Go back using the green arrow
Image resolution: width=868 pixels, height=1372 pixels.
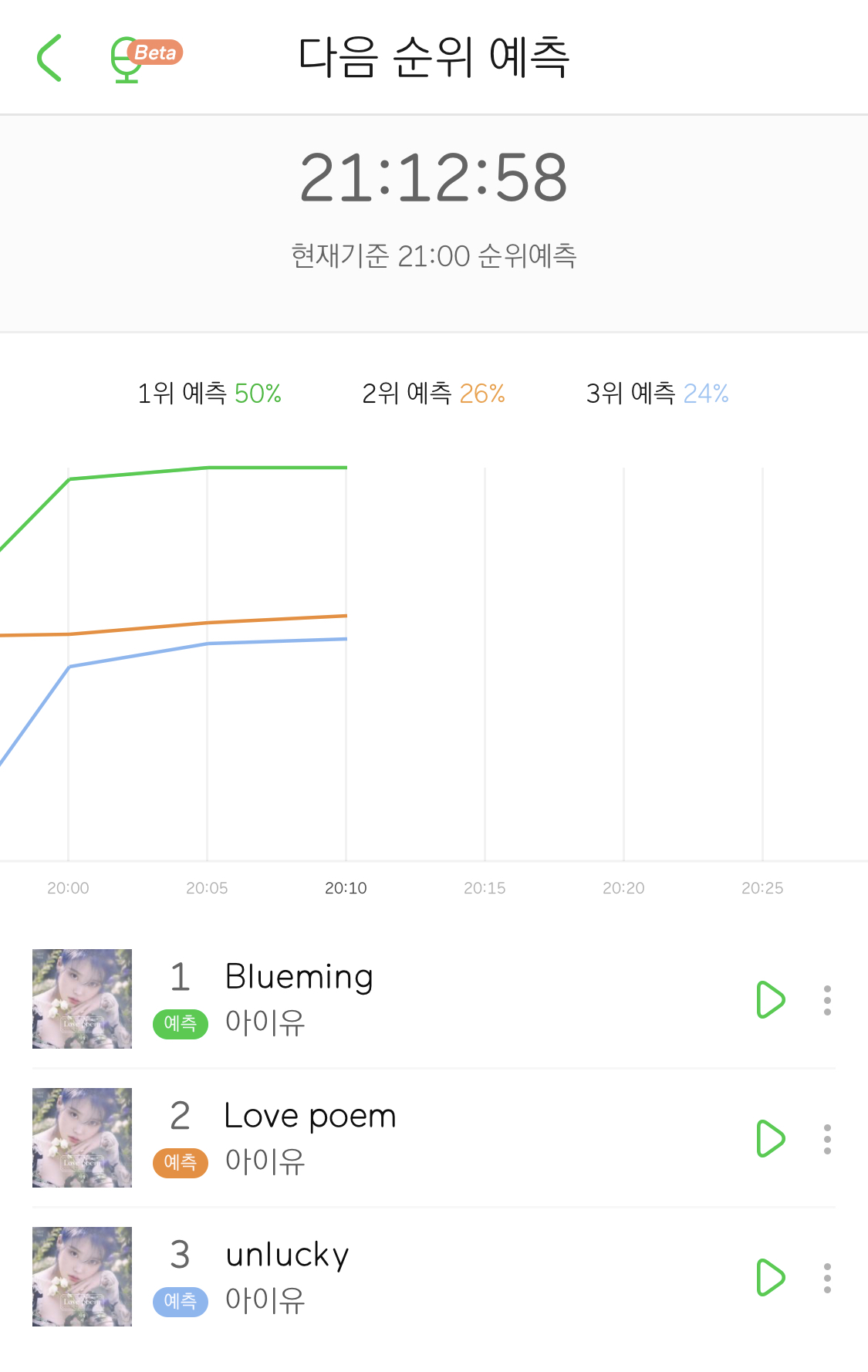(49, 58)
